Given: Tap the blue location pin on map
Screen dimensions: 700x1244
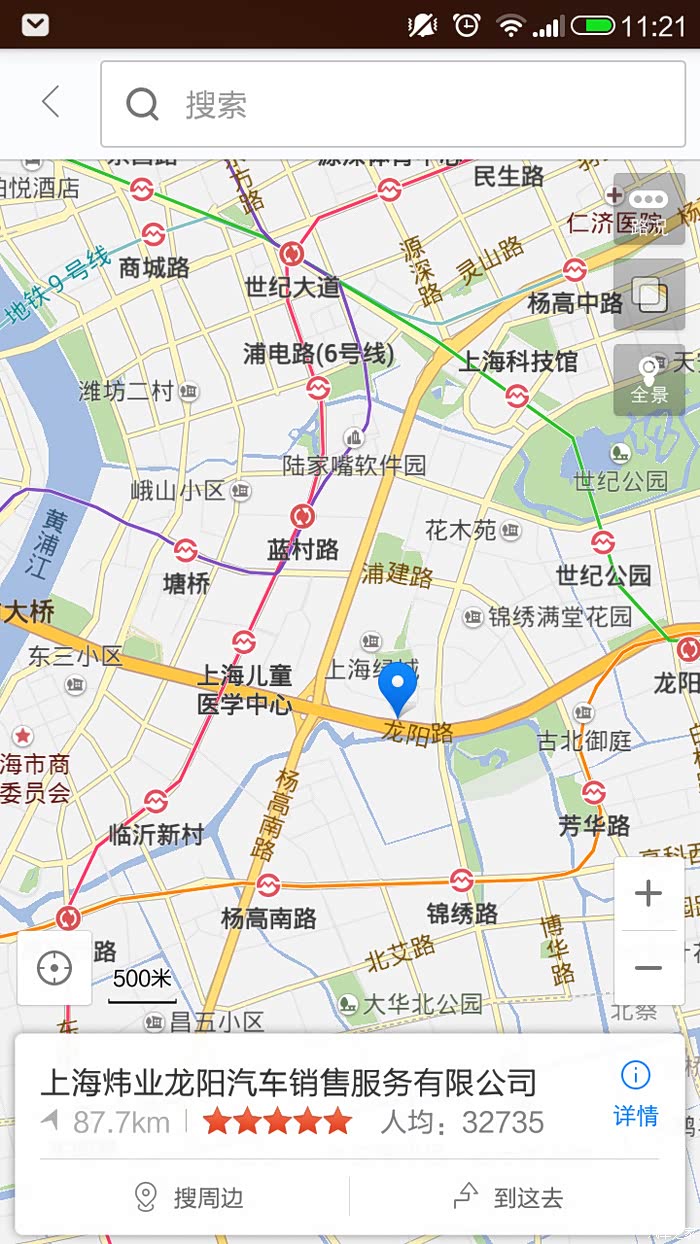Looking at the screenshot, I should tap(398, 690).
